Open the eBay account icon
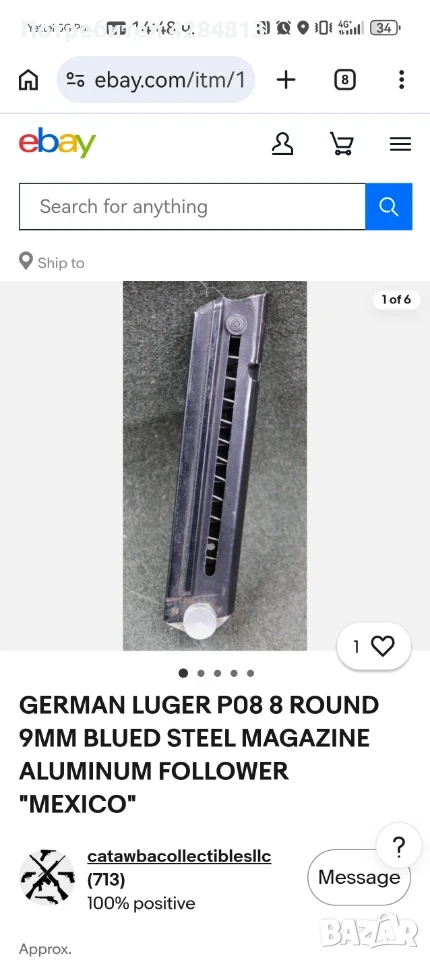Screen dimensions: 430x960 [x=282, y=144]
